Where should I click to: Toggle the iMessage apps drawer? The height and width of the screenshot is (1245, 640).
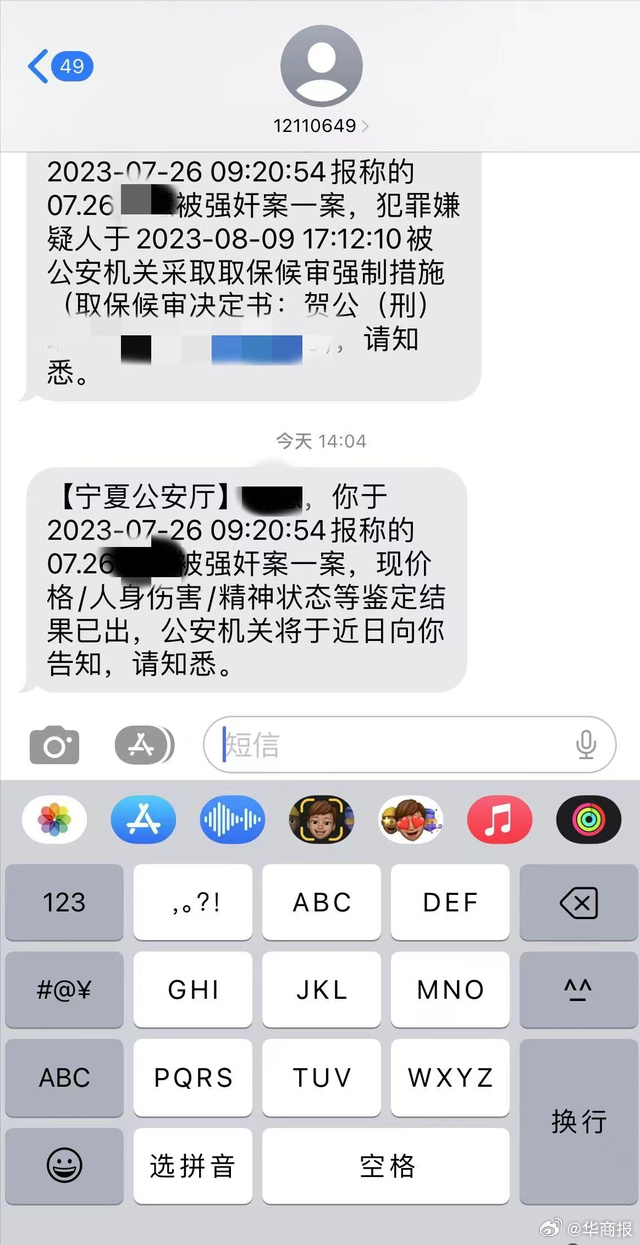(144, 744)
